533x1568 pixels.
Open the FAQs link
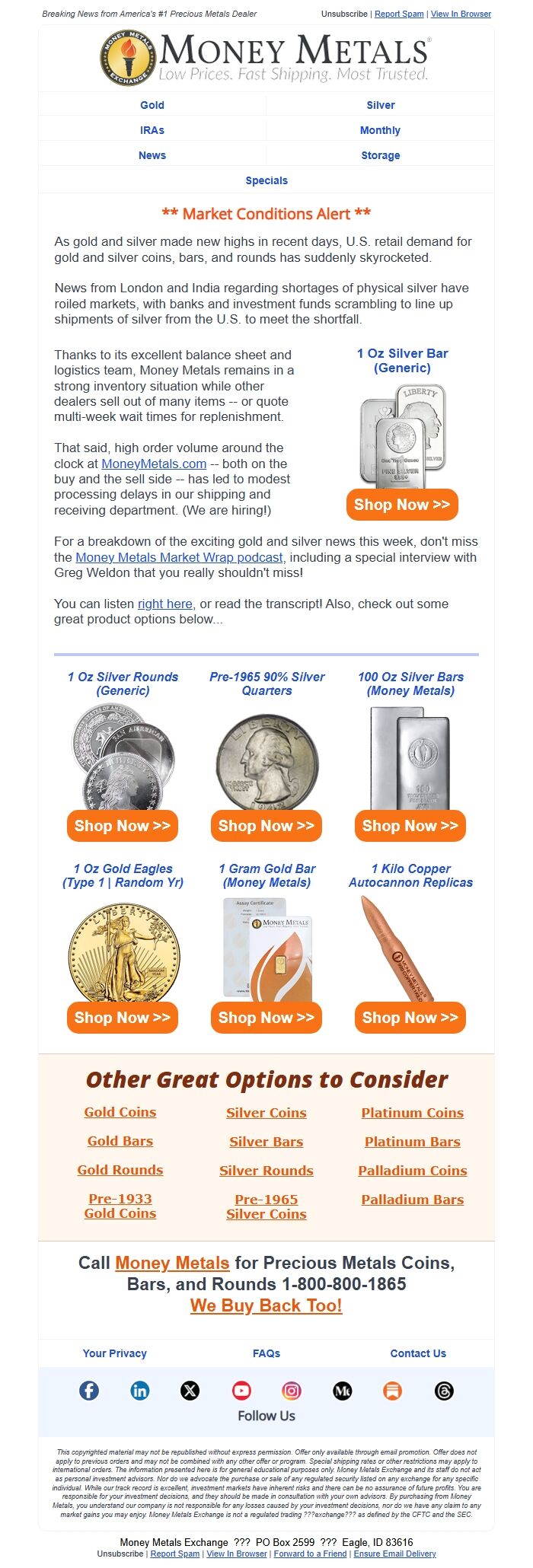click(266, 1353)
